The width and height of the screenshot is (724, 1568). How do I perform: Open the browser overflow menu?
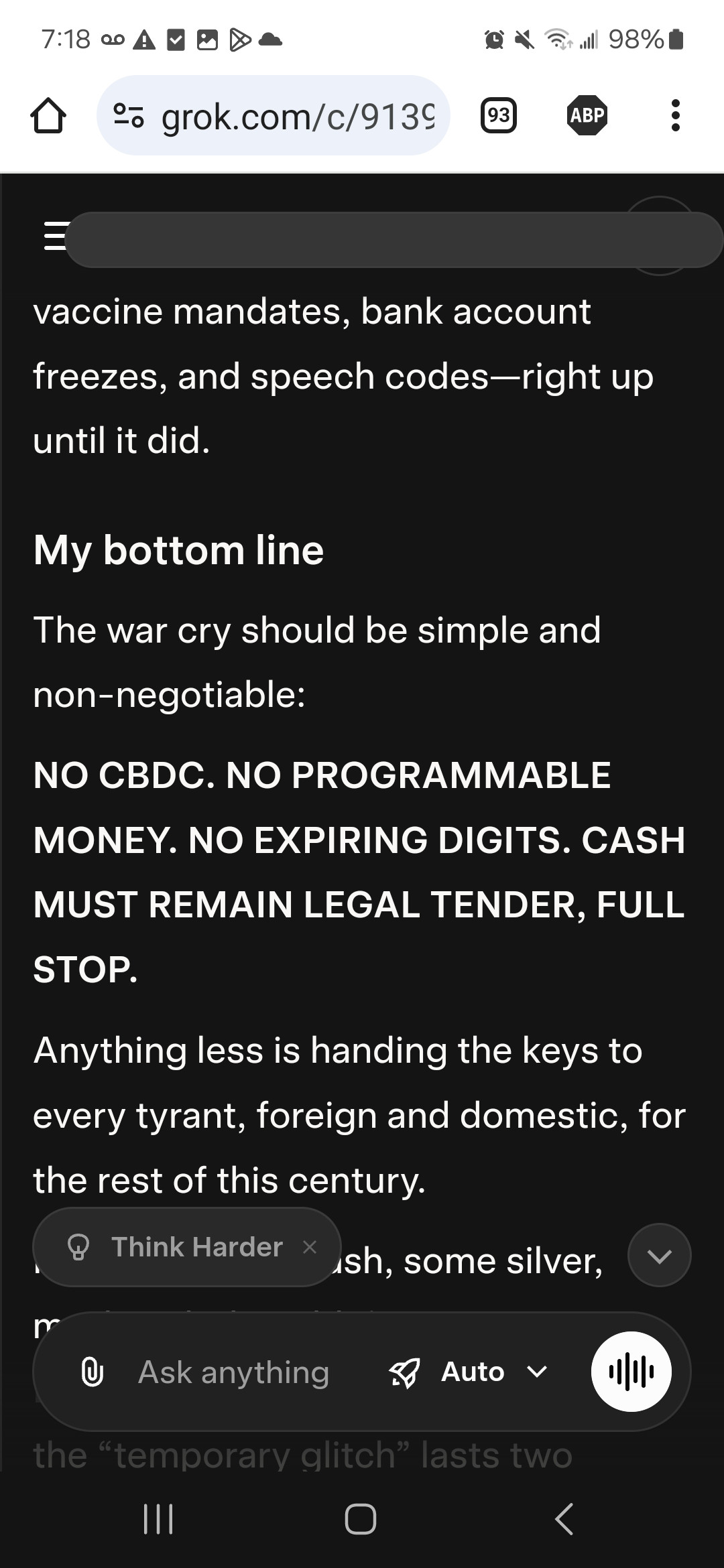[x=675, y=116]
